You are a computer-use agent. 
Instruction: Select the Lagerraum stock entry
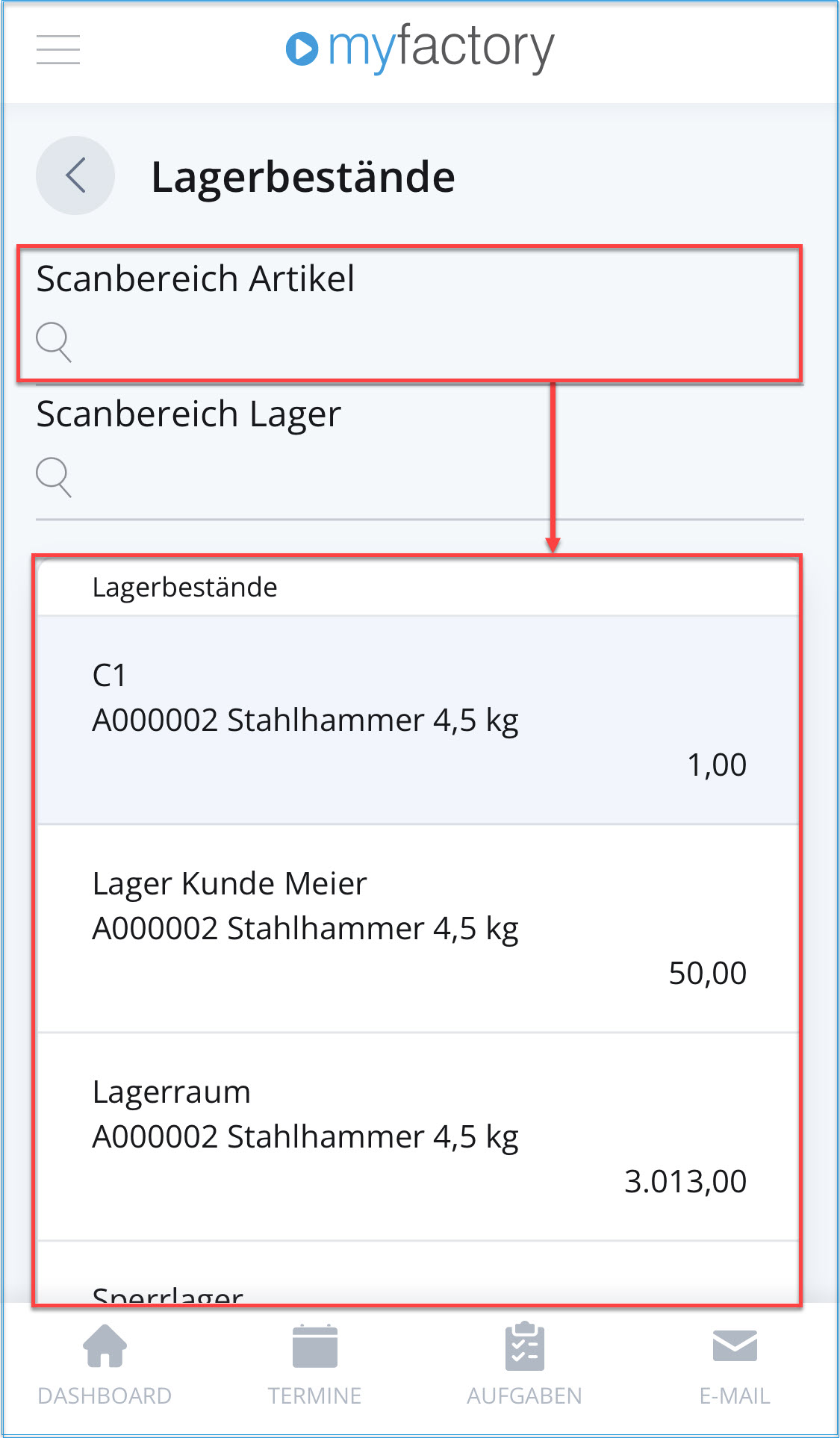tap(418, 1136)
